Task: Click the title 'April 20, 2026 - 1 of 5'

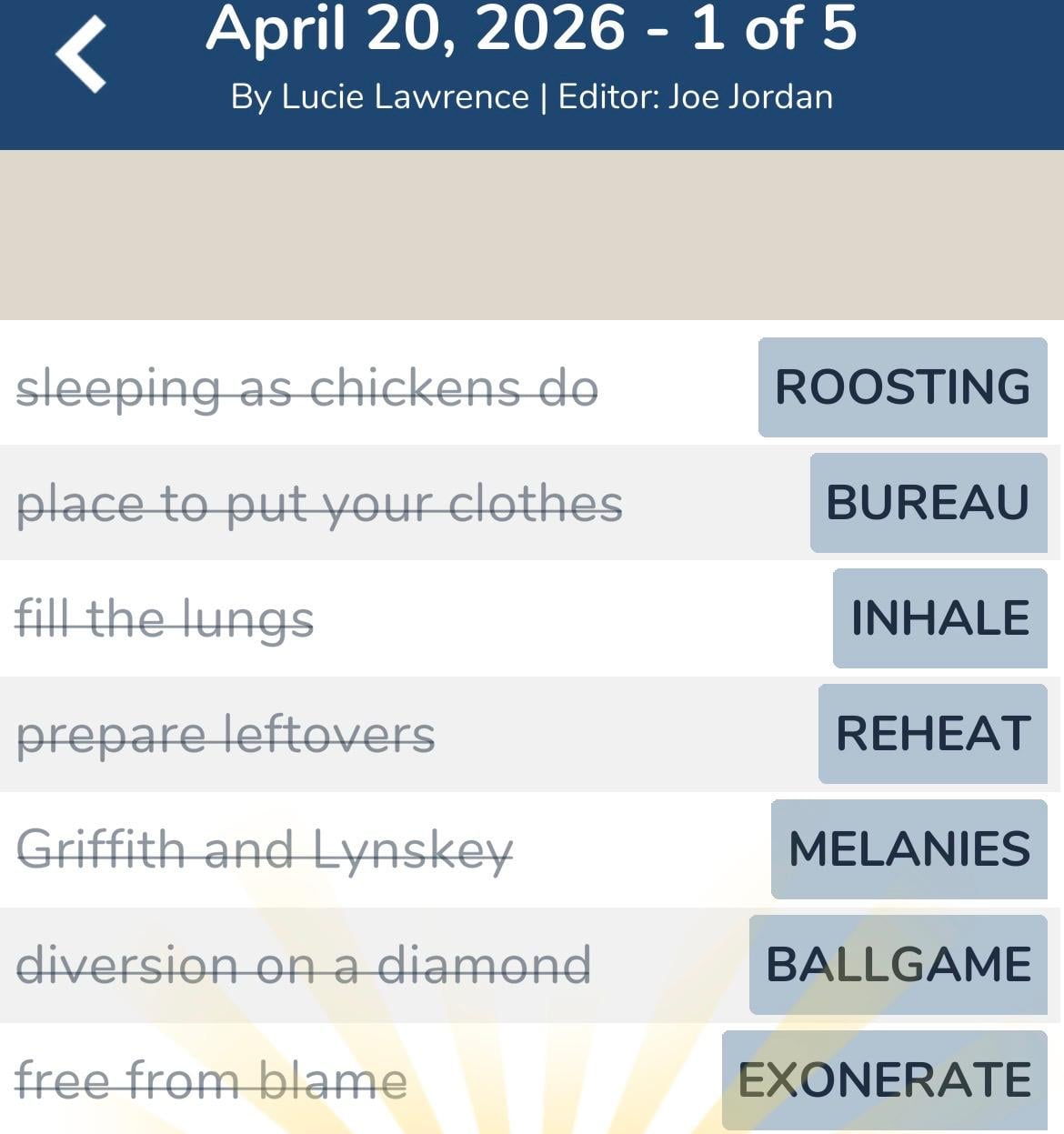Action: tap(532, 32)
